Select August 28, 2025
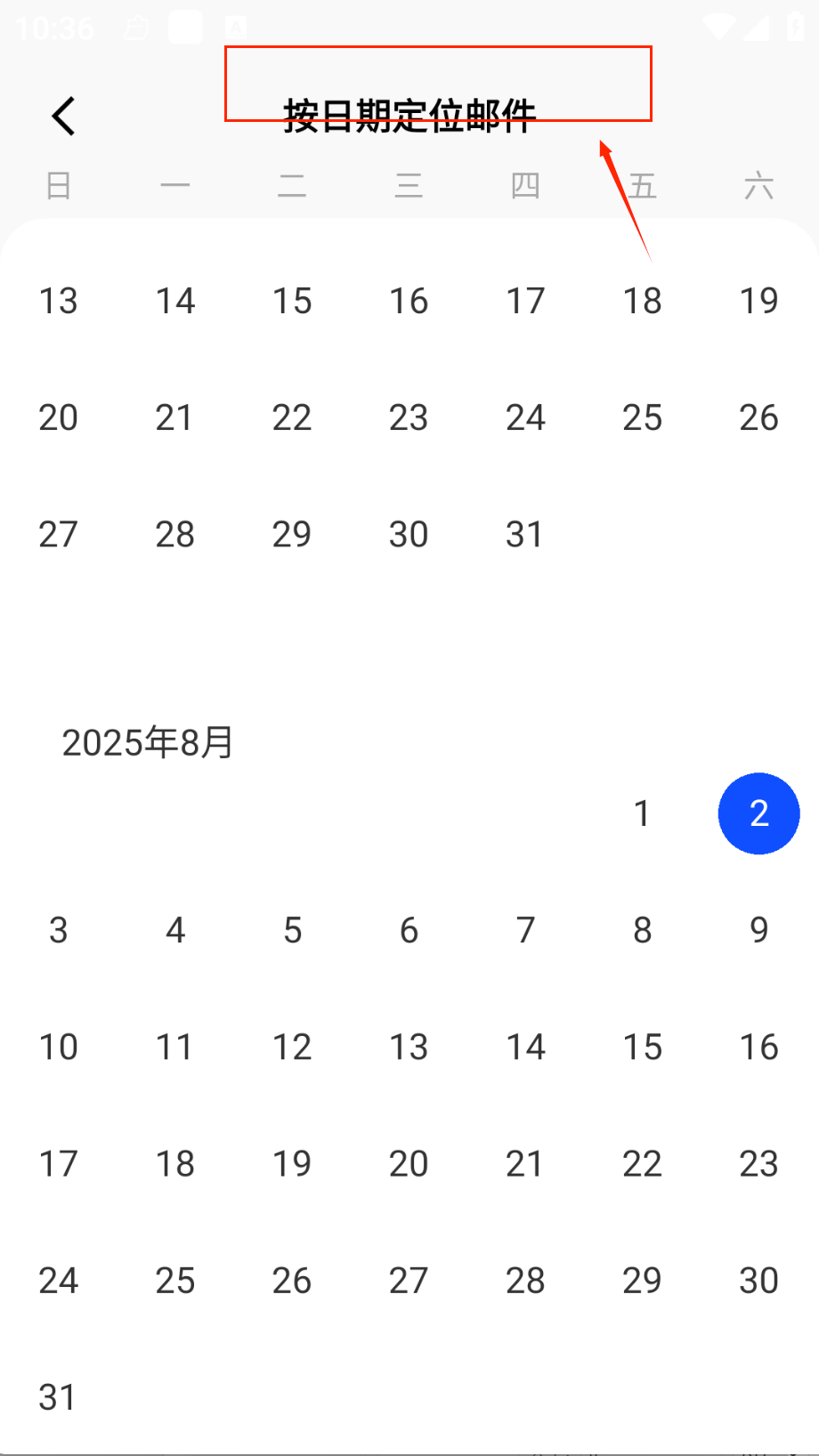The width and height of the screenshot is (819, 1456). [x=525, y=1280]
